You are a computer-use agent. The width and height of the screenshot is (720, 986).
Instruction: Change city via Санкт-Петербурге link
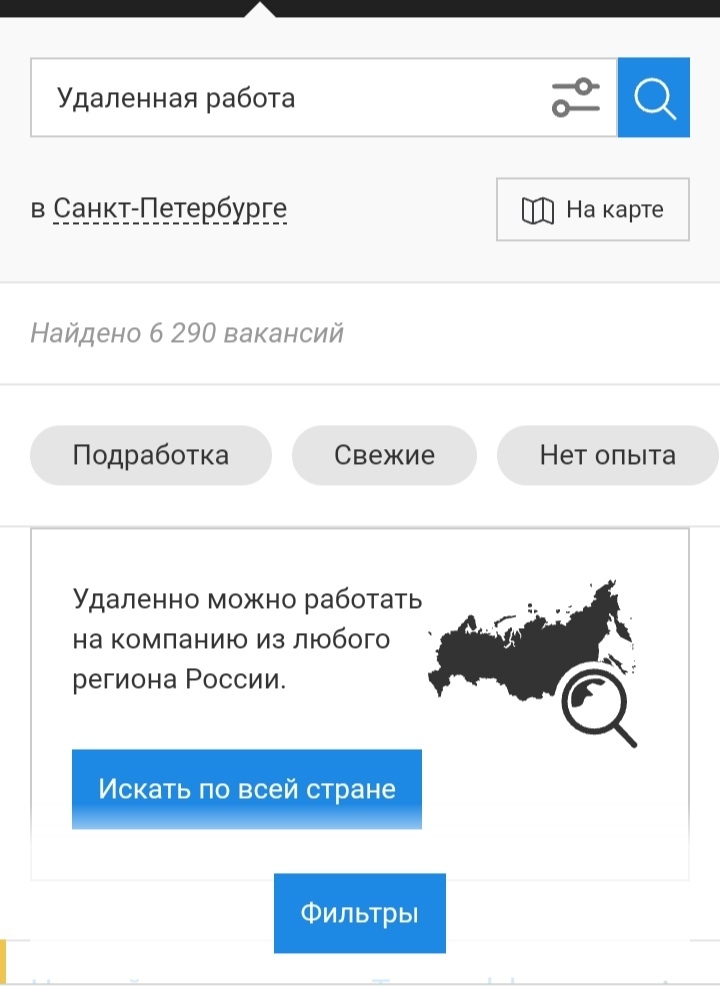point(169,209)
